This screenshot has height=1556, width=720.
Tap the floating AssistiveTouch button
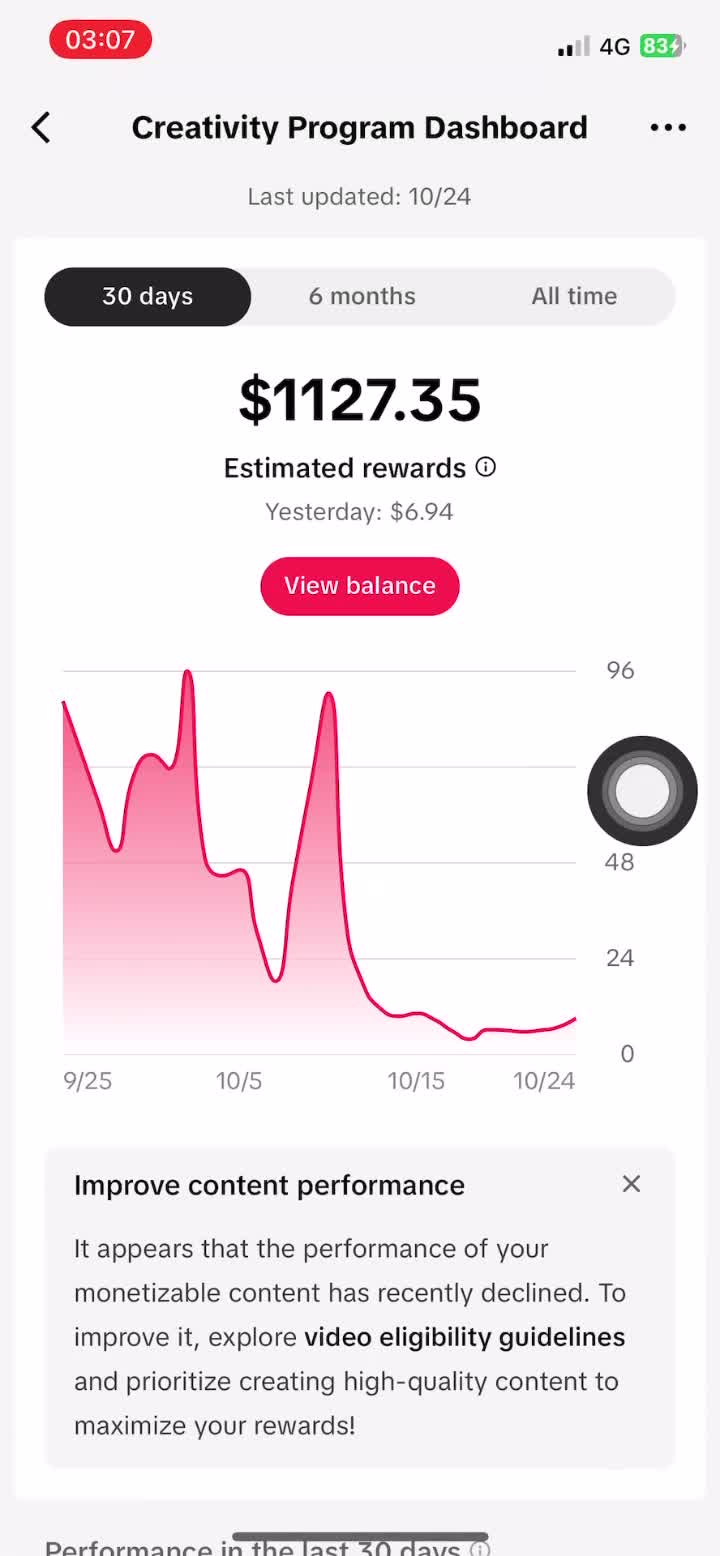(x=642, y=791)
